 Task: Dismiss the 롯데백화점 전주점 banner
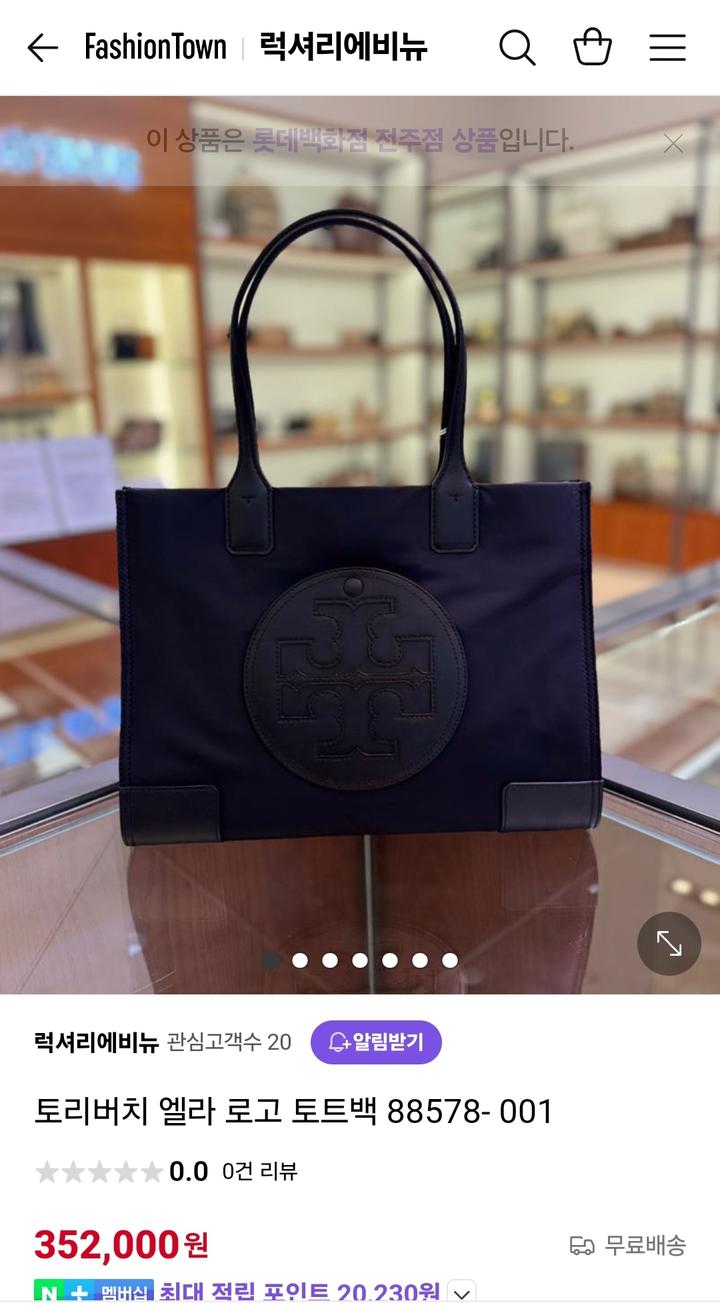point(673,144)
